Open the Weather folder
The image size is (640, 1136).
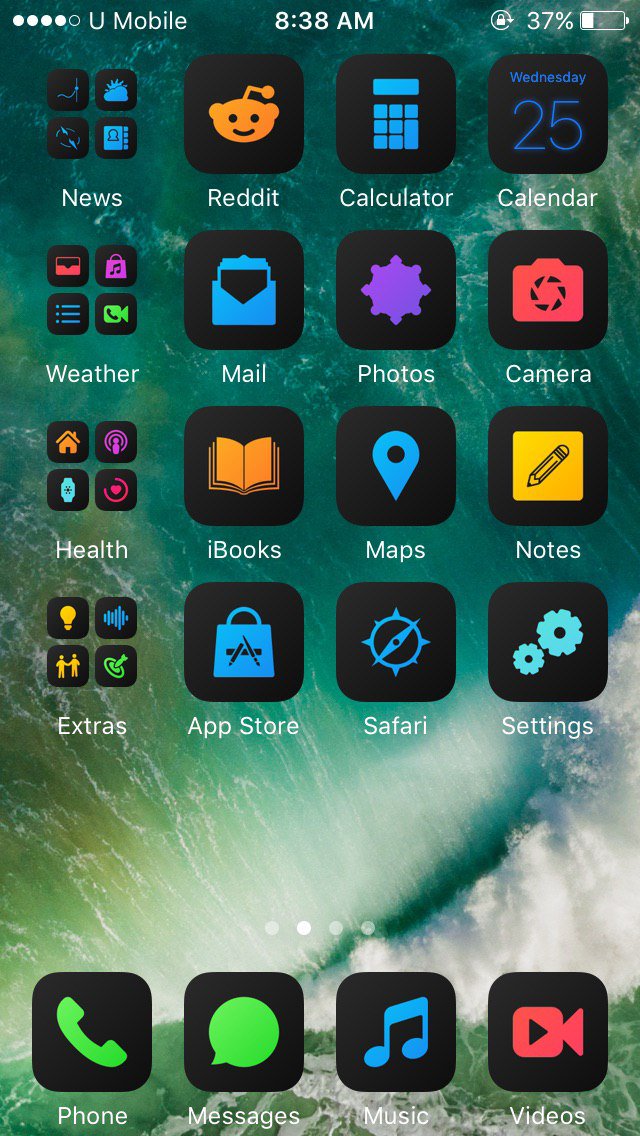(92, 290)
